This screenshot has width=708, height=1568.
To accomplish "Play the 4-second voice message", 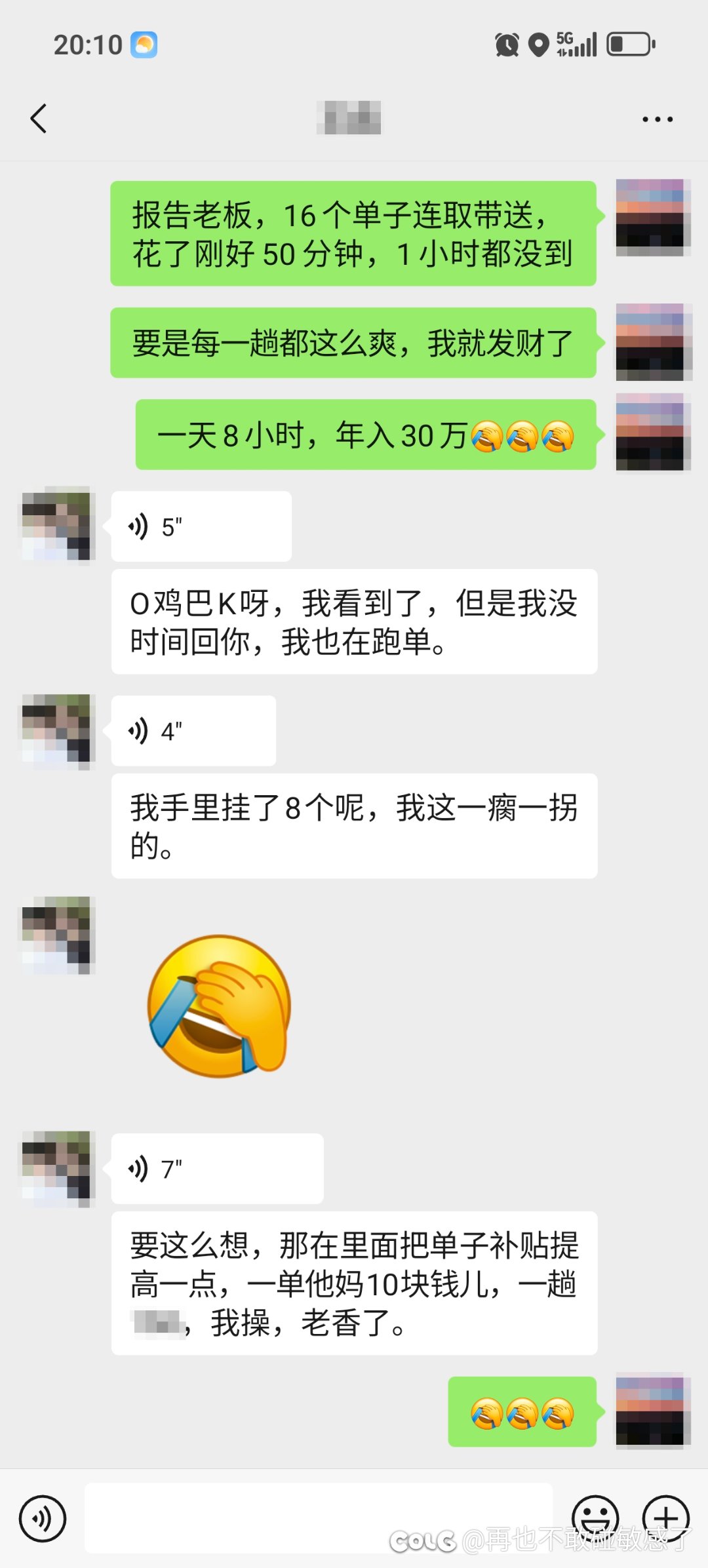I will (193, 731).
